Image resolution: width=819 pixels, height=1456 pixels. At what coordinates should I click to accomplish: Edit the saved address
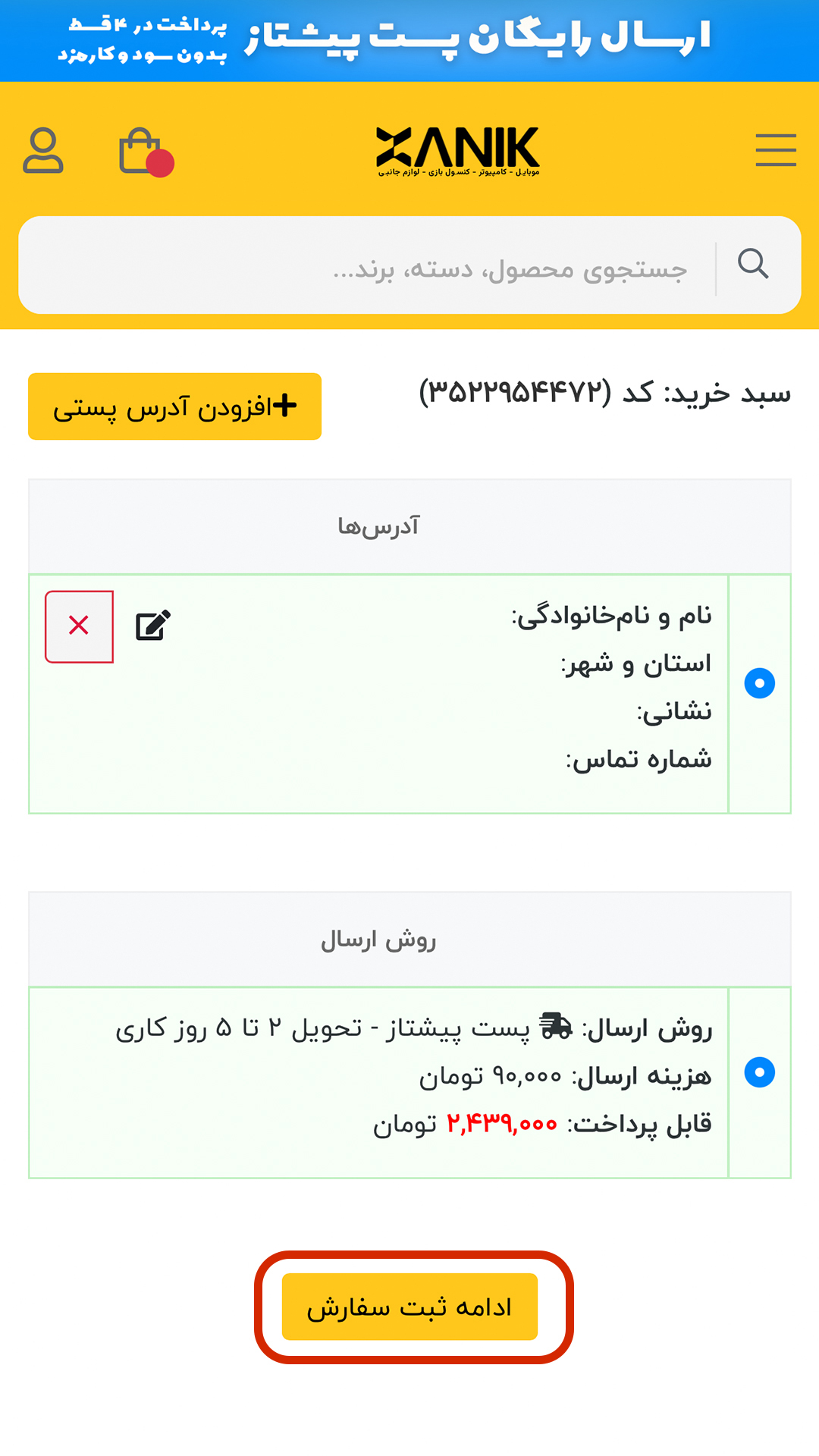pos(153,626)
